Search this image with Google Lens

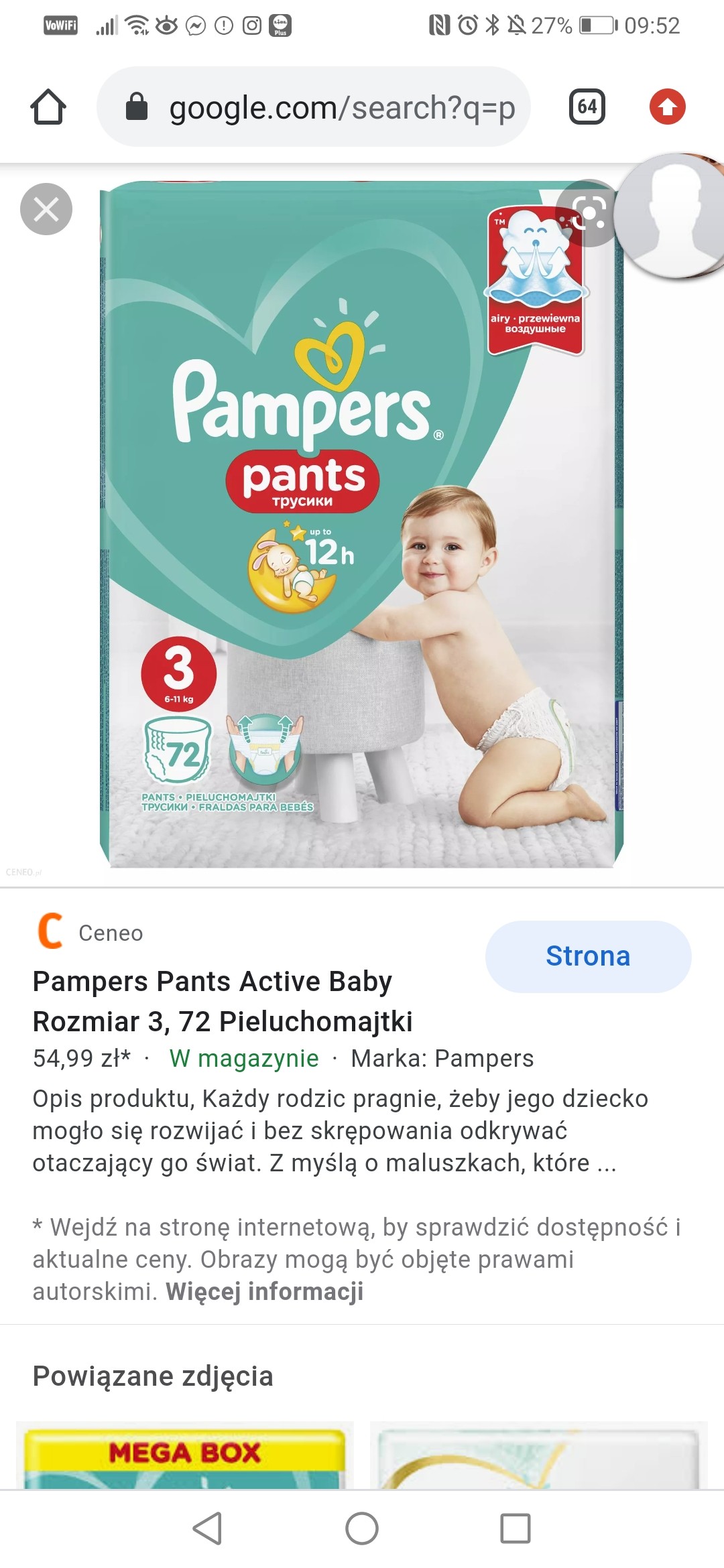[588, 214]
